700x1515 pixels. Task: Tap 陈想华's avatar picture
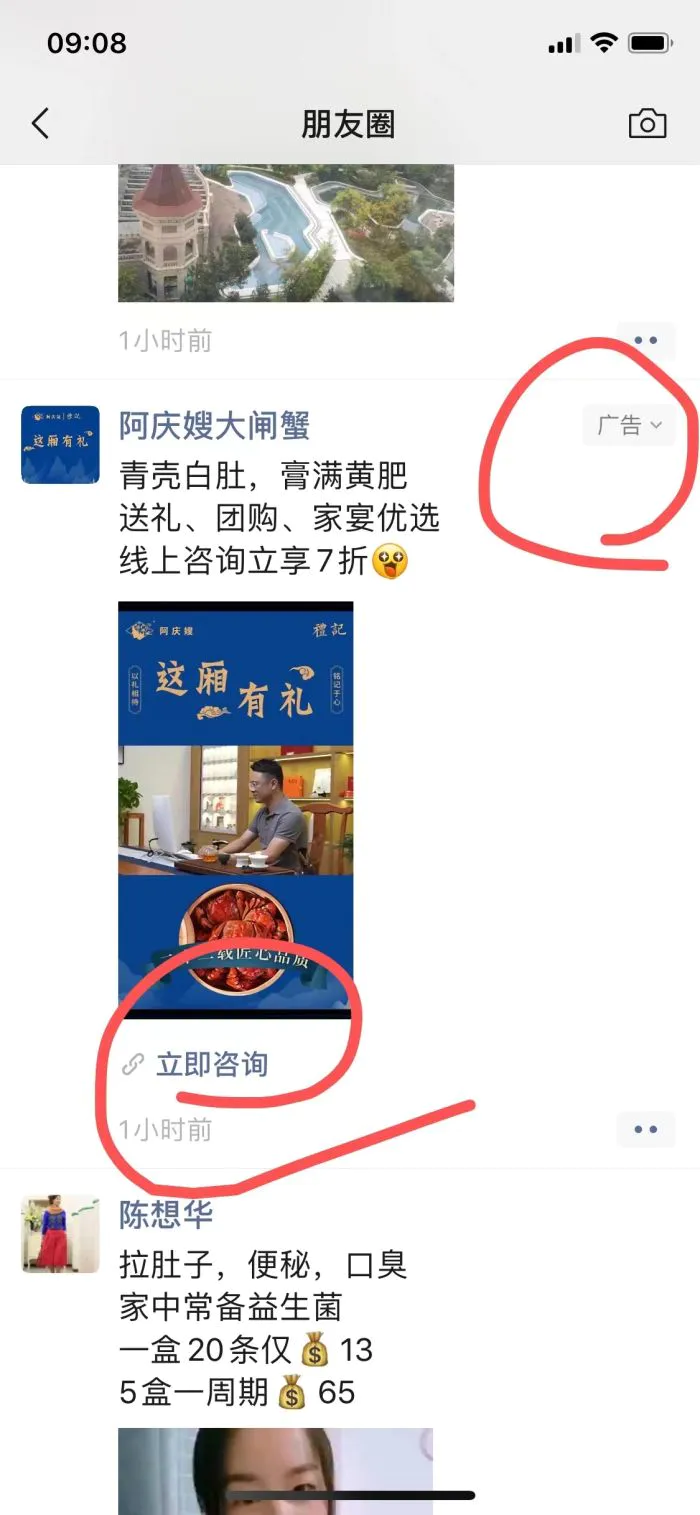[60, 1233]
